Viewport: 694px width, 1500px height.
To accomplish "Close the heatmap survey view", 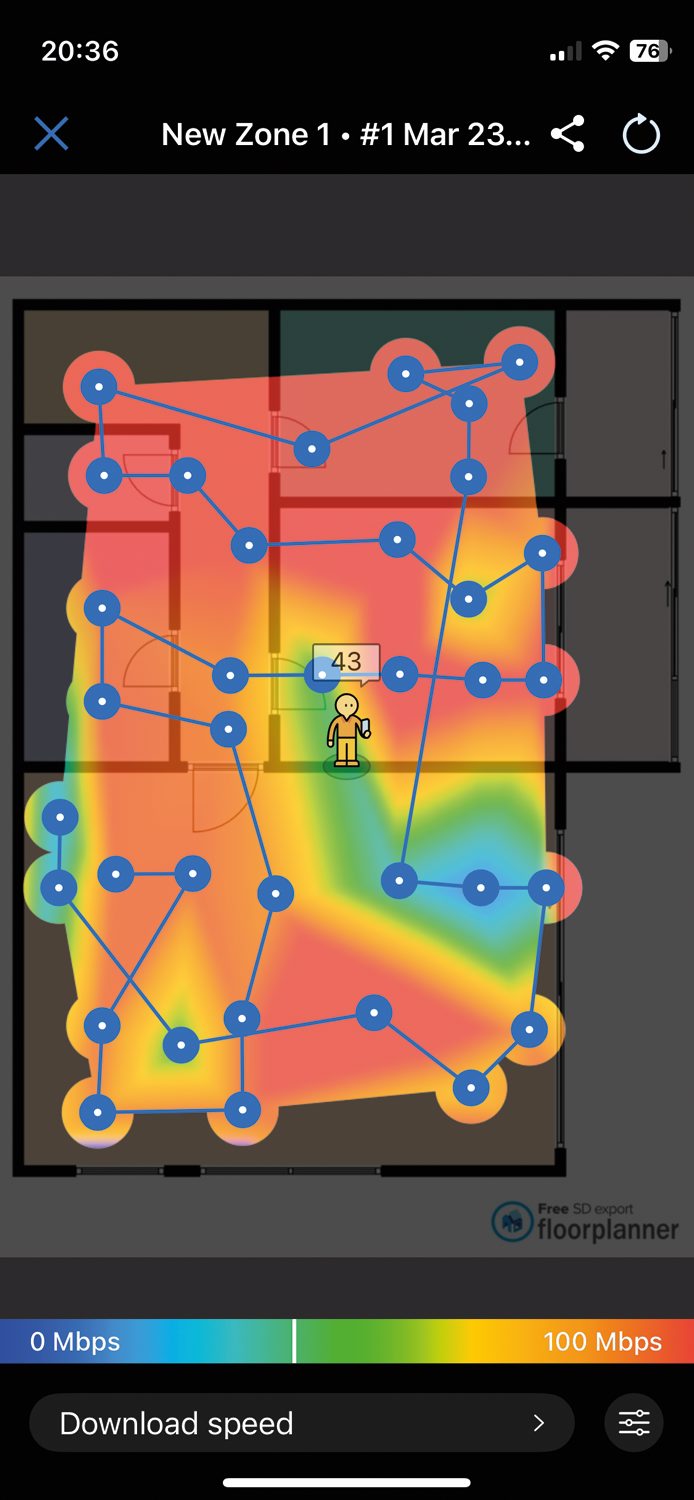I will coord(51,134).
